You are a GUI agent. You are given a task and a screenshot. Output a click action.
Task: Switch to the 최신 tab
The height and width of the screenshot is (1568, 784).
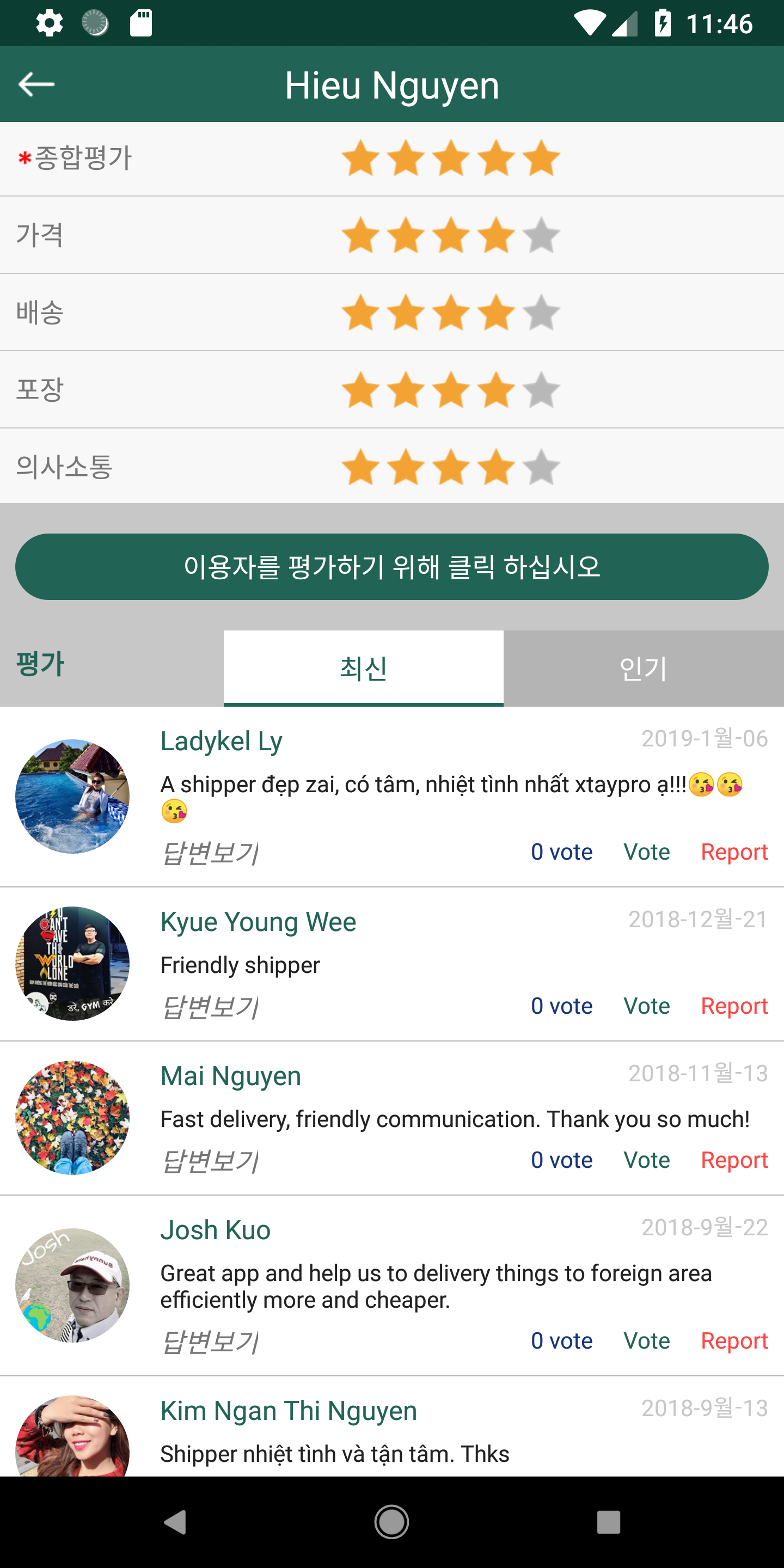[x=363, y=667]
